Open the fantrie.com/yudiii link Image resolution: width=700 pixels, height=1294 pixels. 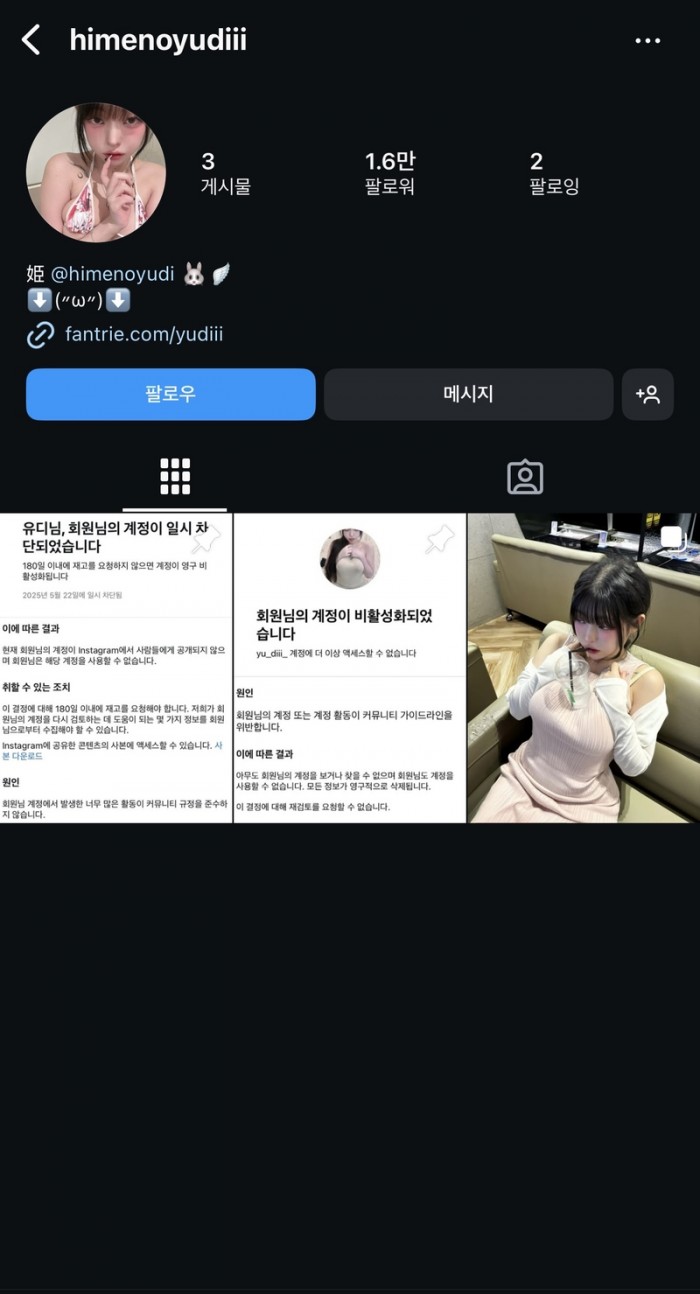point(144,334)
